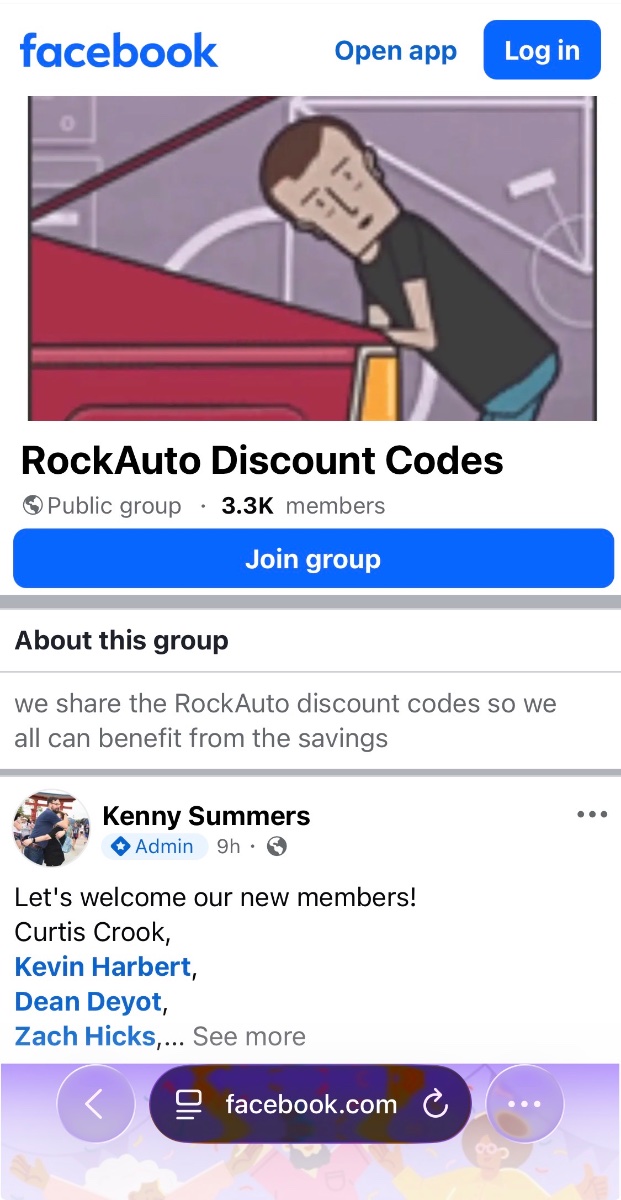Go back in the browser
621x1200 pixels.
[95, 1104]
